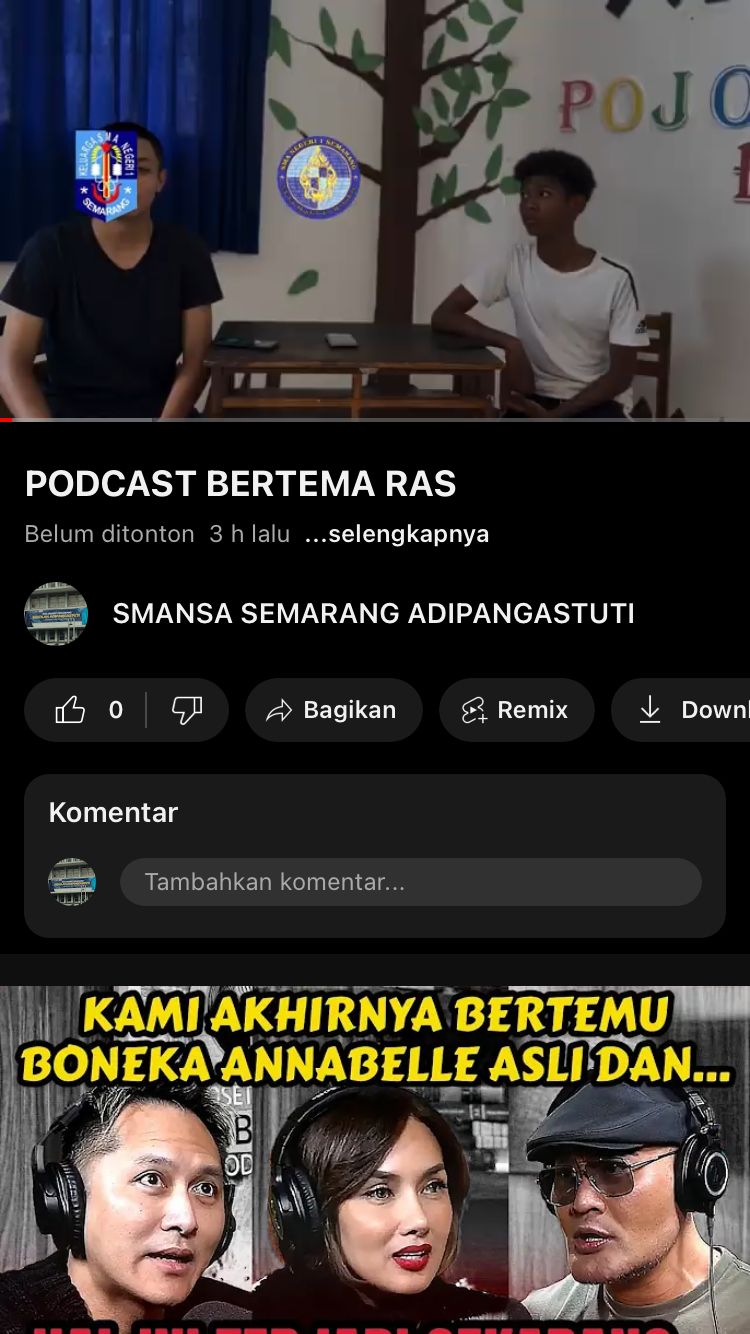The height and width of the screenshot is (1334, 750).
Task: Tap the Tambahkan komentar field
Action: click(x=410, y=882)
